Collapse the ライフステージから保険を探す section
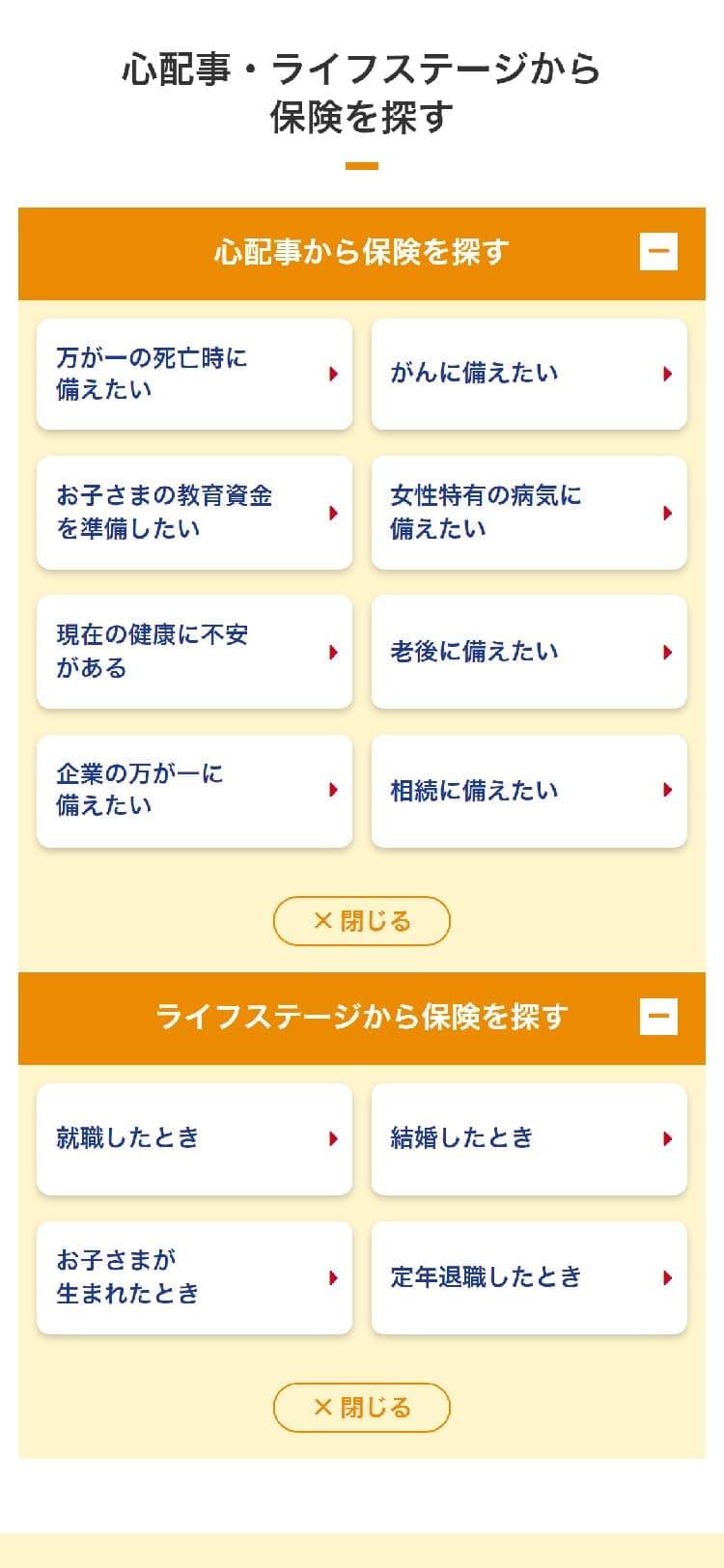 coord(658,1017)
